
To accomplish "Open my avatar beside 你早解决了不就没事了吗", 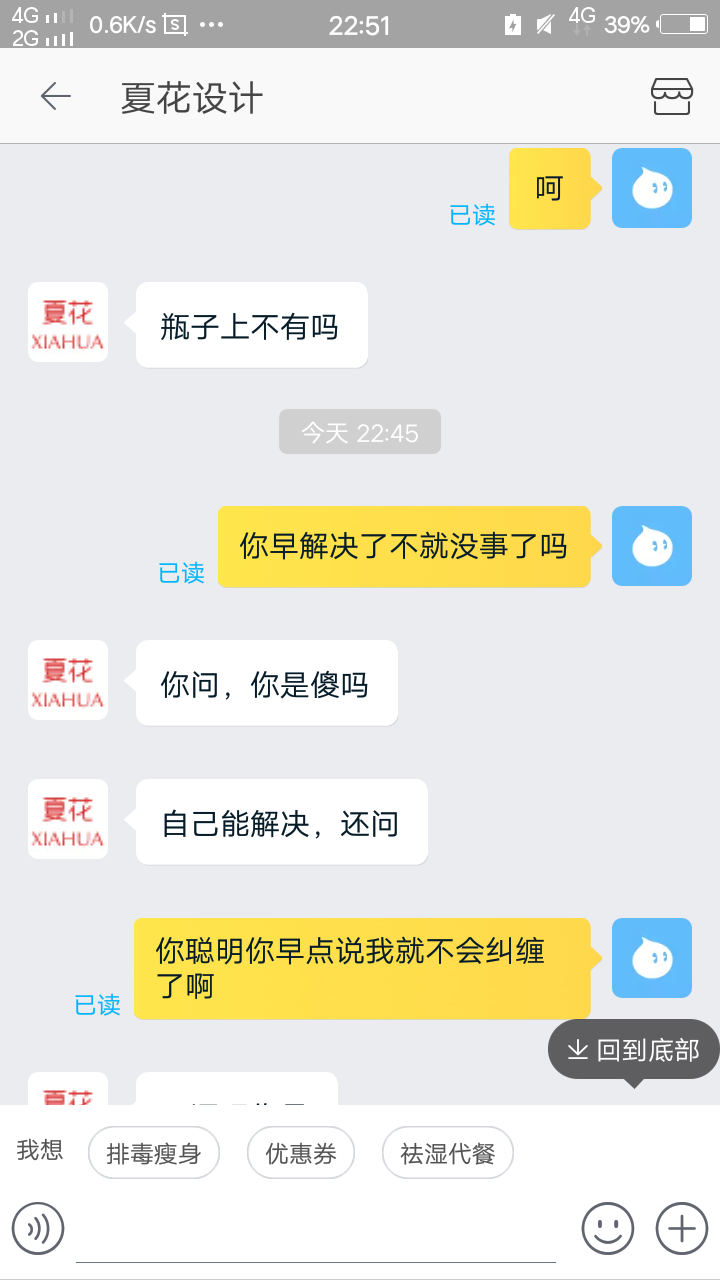I will pyautogui.click(x=652, y=546).
